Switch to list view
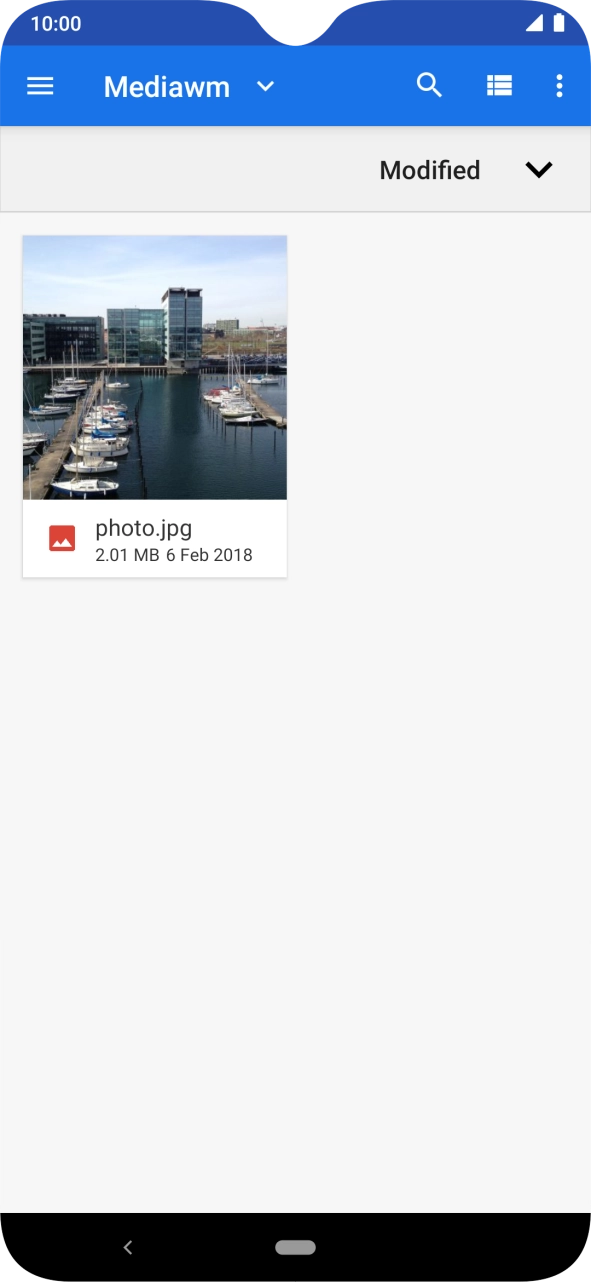 [x=499, y=86]
